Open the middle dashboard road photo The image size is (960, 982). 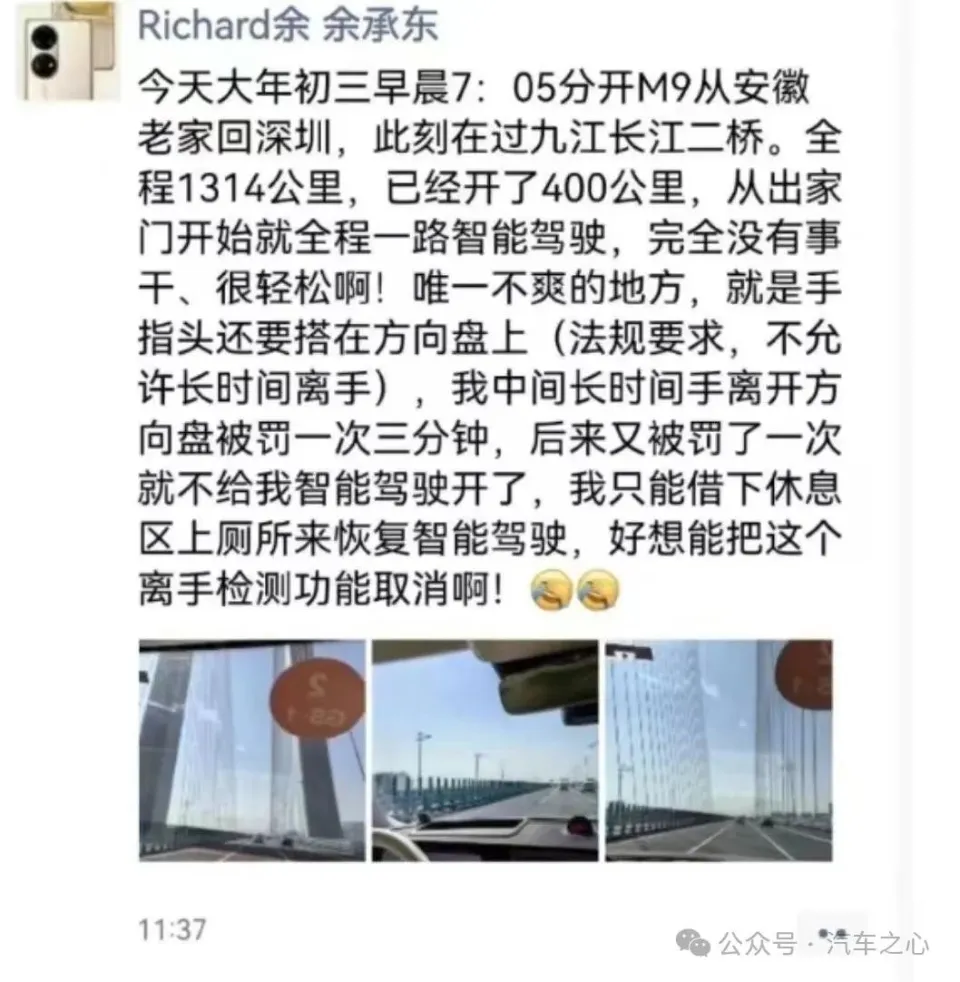tap(485, 750)
